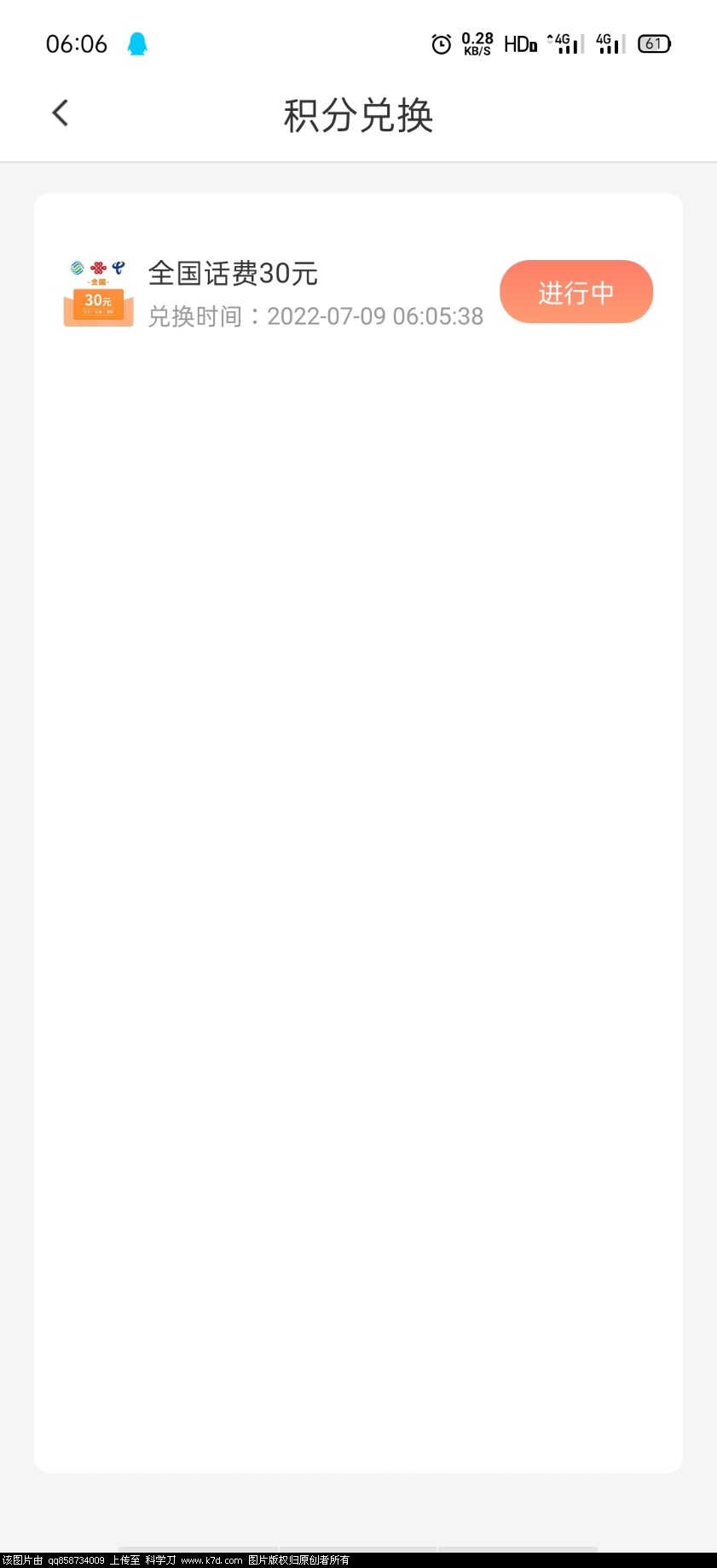Open the 全国话费30元 exchange record
Screen dimensions: 717x1568
pyautogui.click(x=232, y=274)
